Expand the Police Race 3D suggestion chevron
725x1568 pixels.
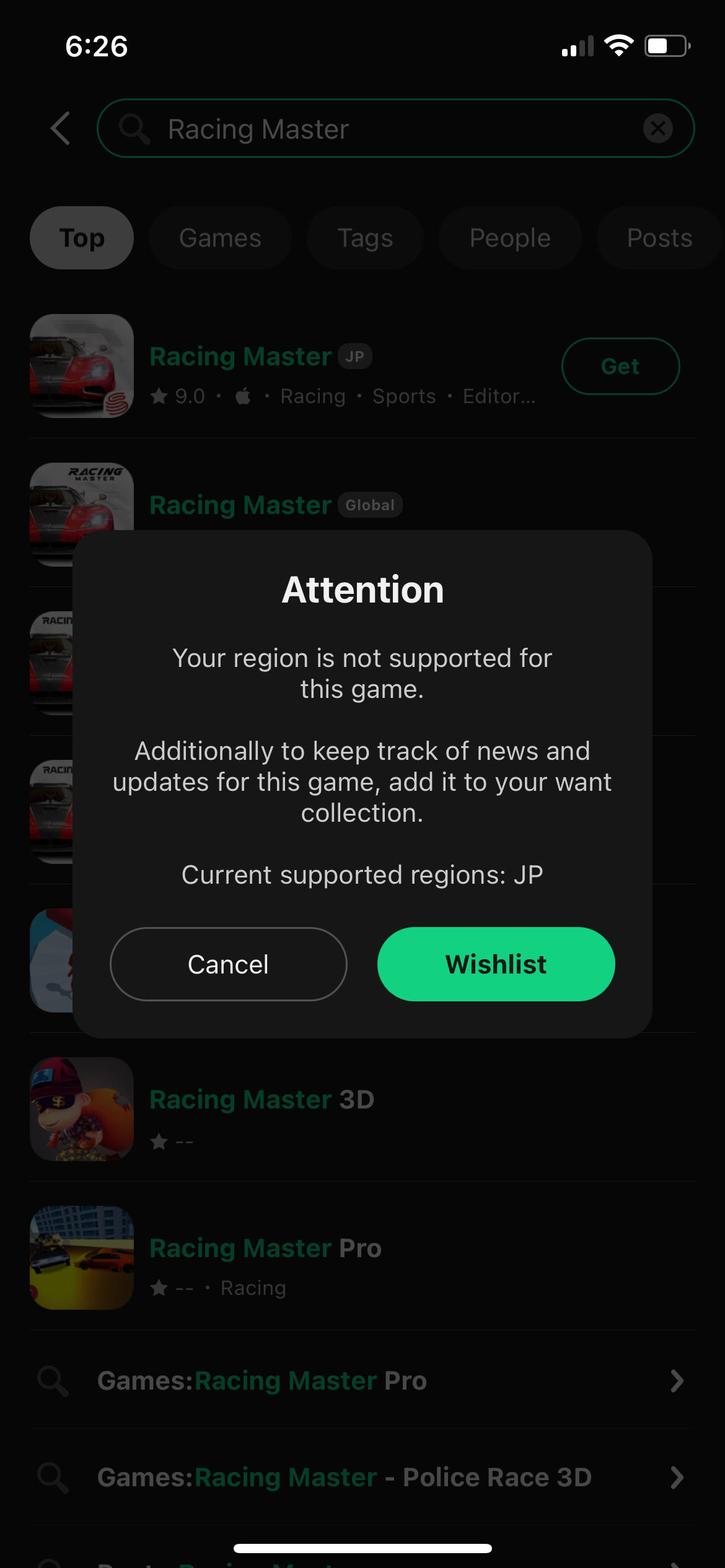pos(677,1477)
